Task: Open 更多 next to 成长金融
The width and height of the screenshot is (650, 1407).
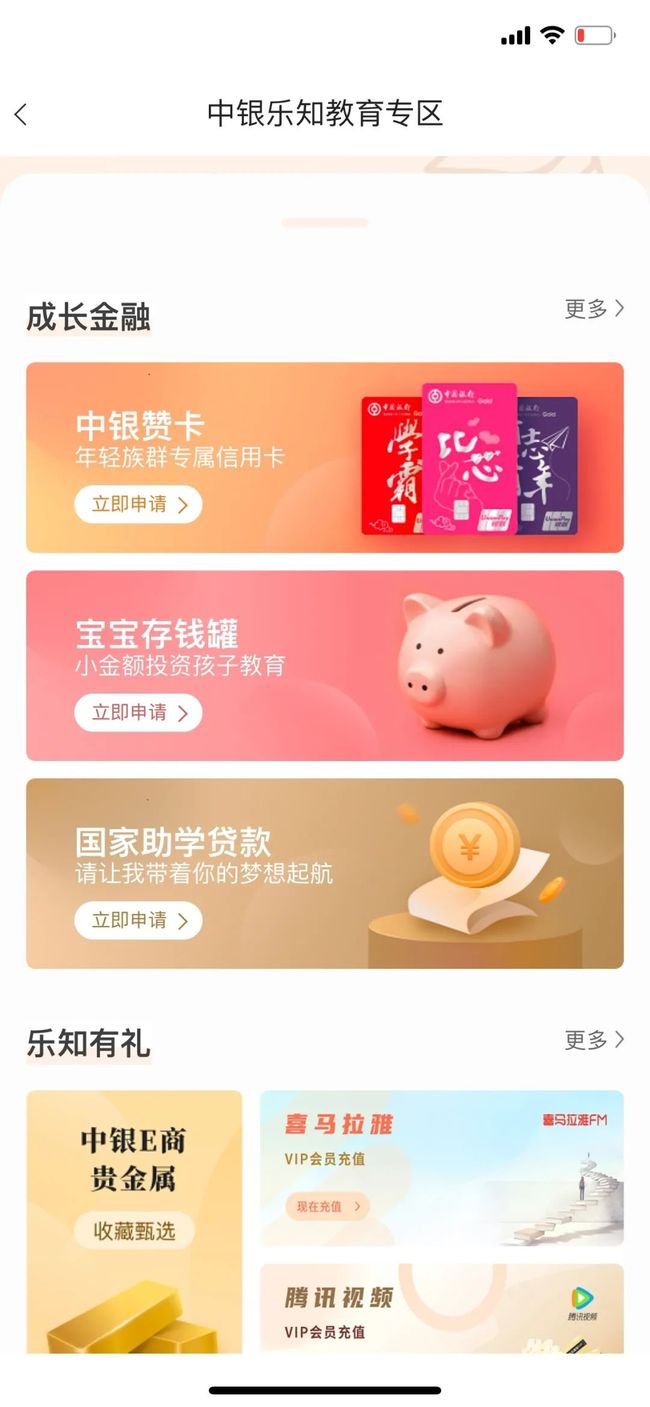Action: (594, 308)
